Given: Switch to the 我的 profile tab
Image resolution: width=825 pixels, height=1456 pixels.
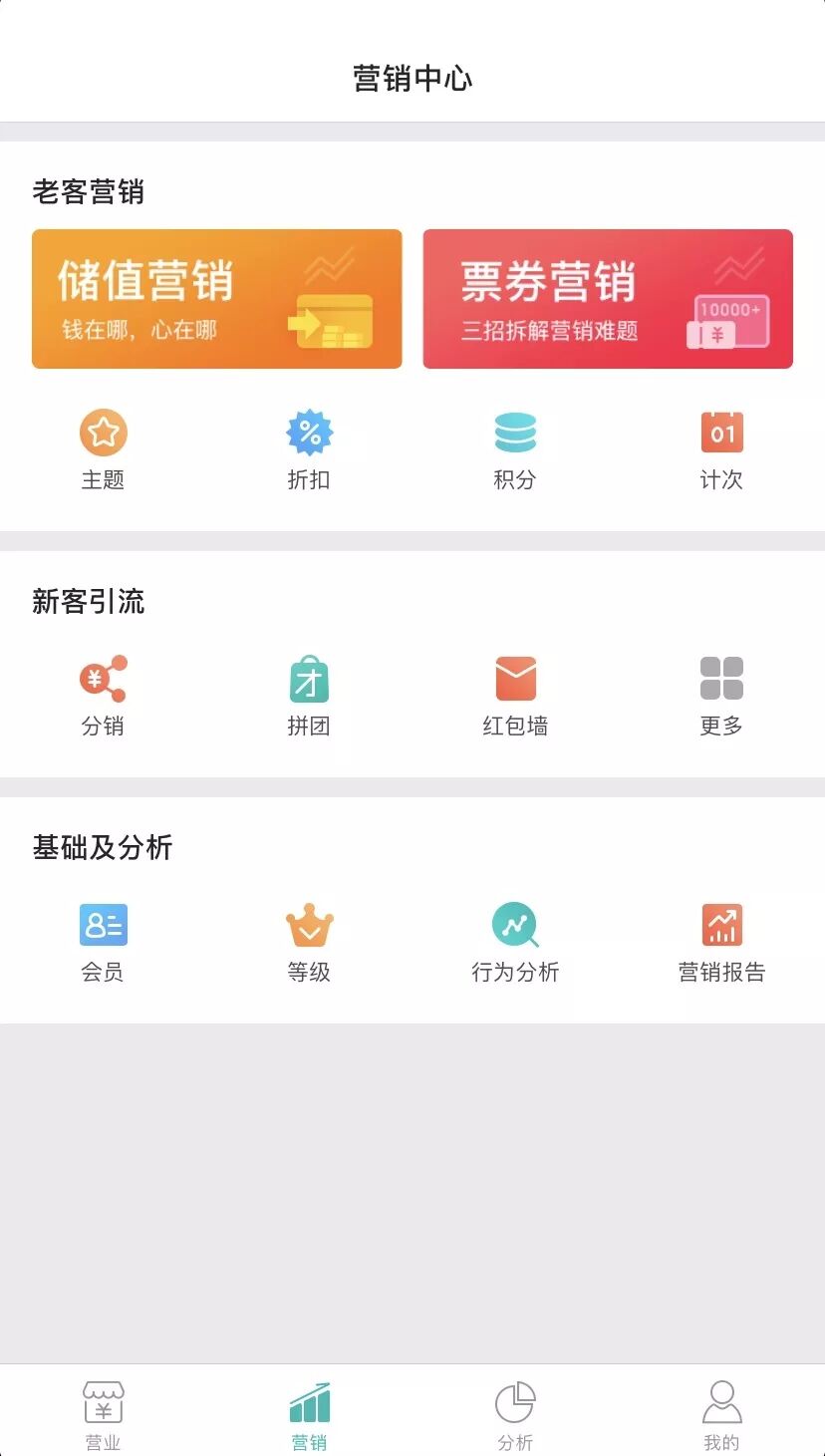Looking at the screenshot, I should pos(721,1415).
